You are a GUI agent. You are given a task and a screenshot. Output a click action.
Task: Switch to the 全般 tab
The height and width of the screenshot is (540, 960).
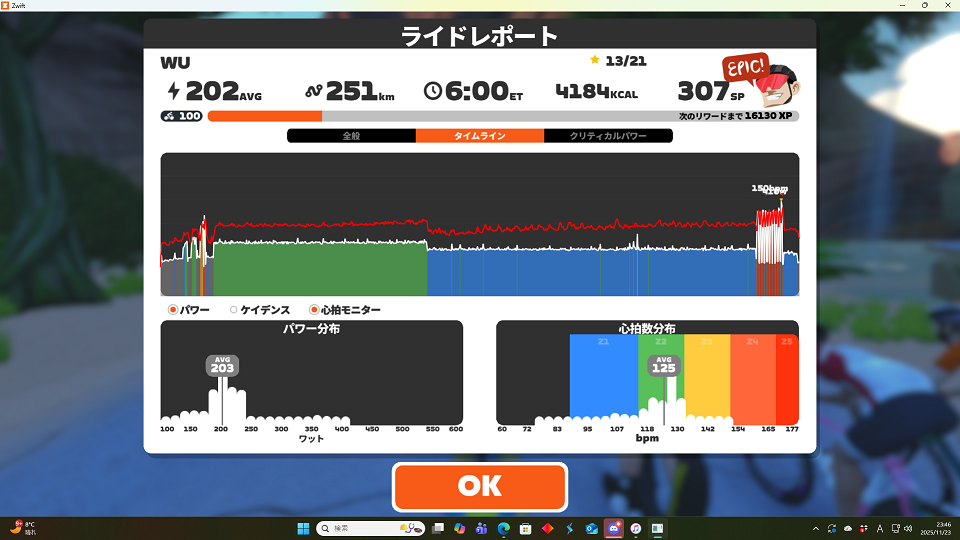click(x=351, y=136)
